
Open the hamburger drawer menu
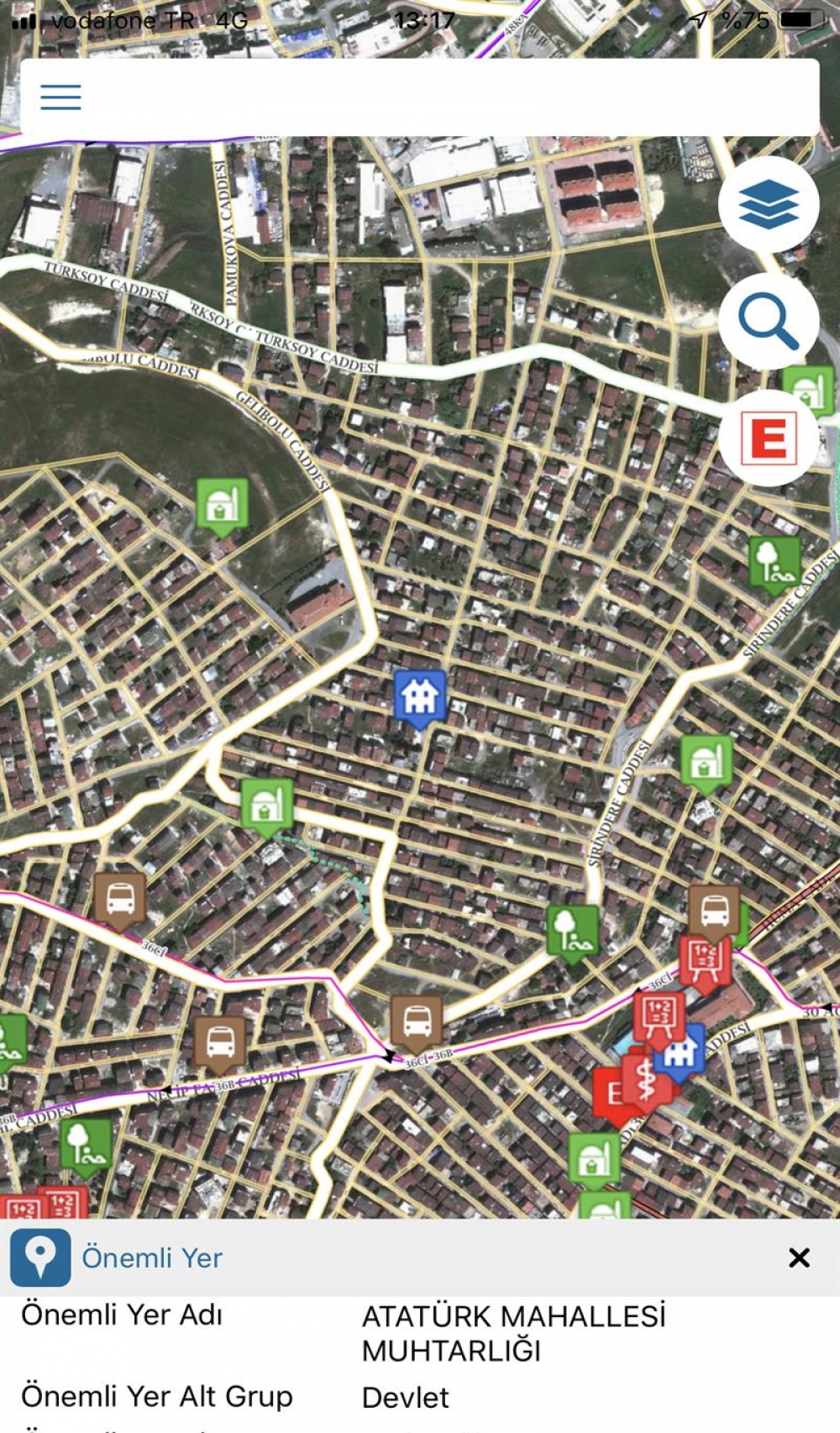(x=60, y=97)
